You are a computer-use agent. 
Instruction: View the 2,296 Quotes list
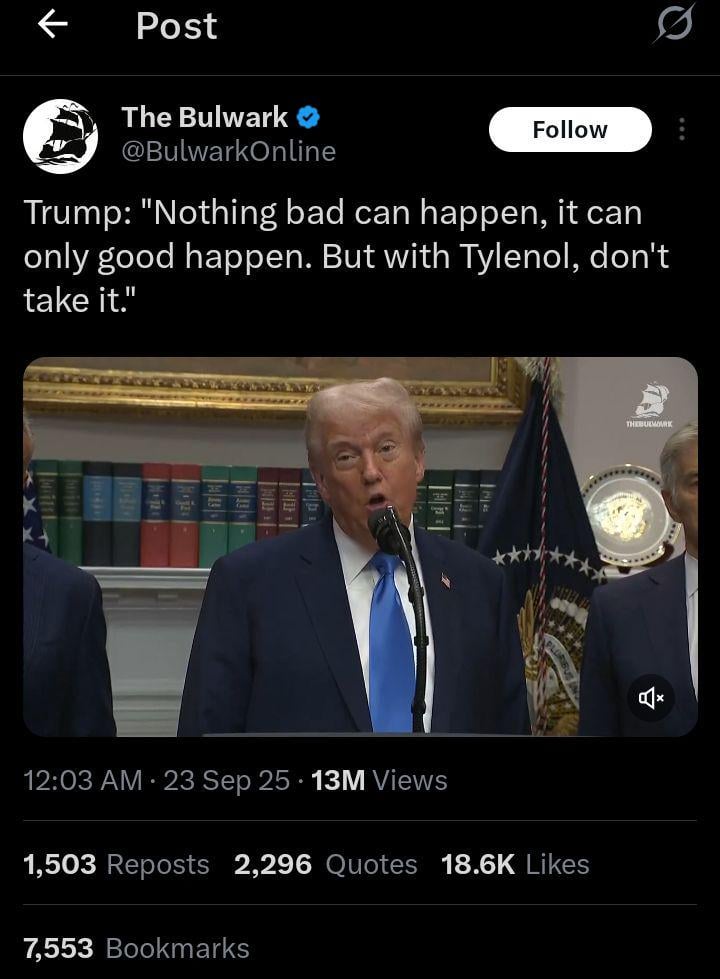(325, 864)
